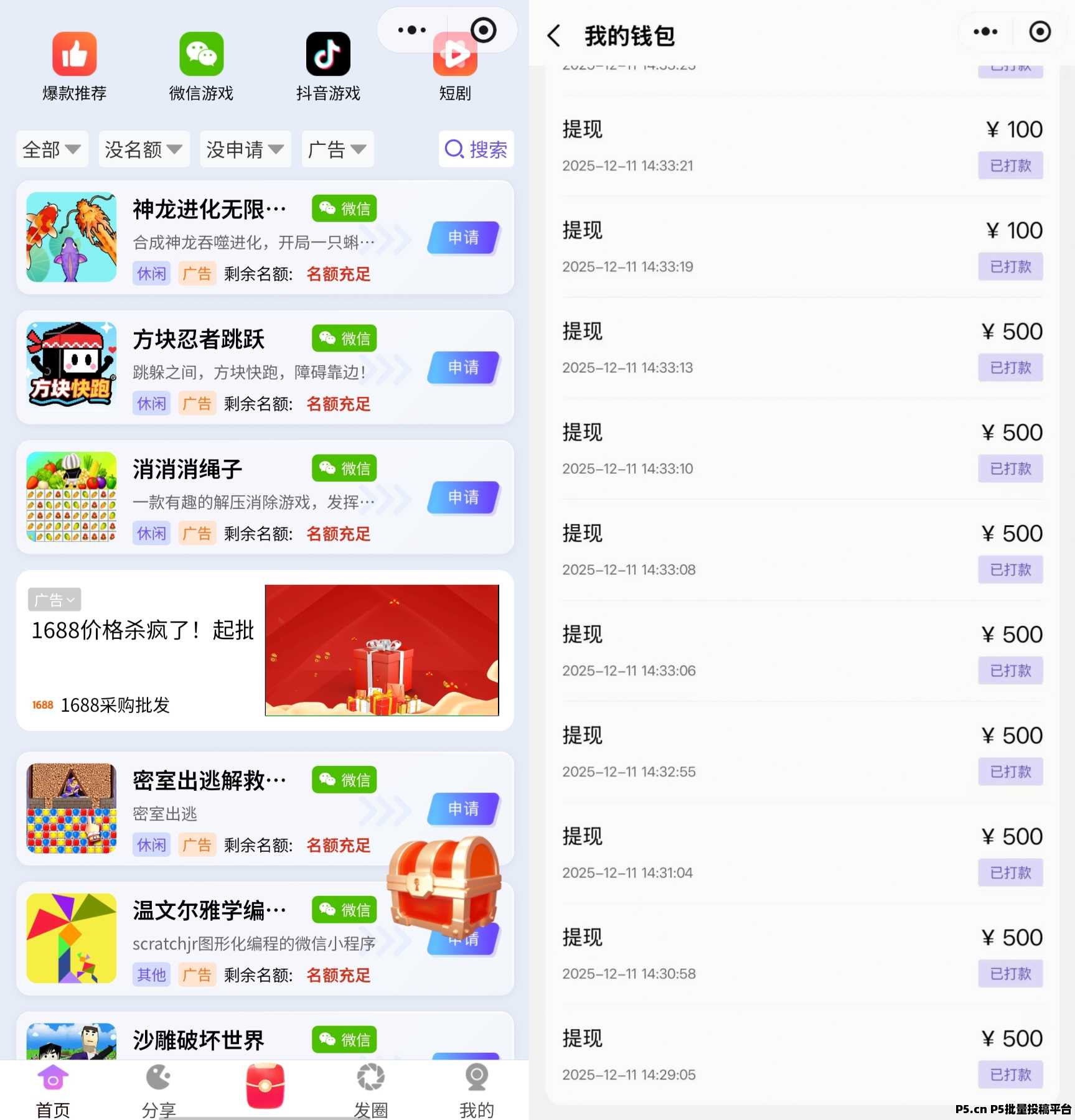
Task: Open the 爆款推荐 thumbs-up icon
Action: pos(73,55)
